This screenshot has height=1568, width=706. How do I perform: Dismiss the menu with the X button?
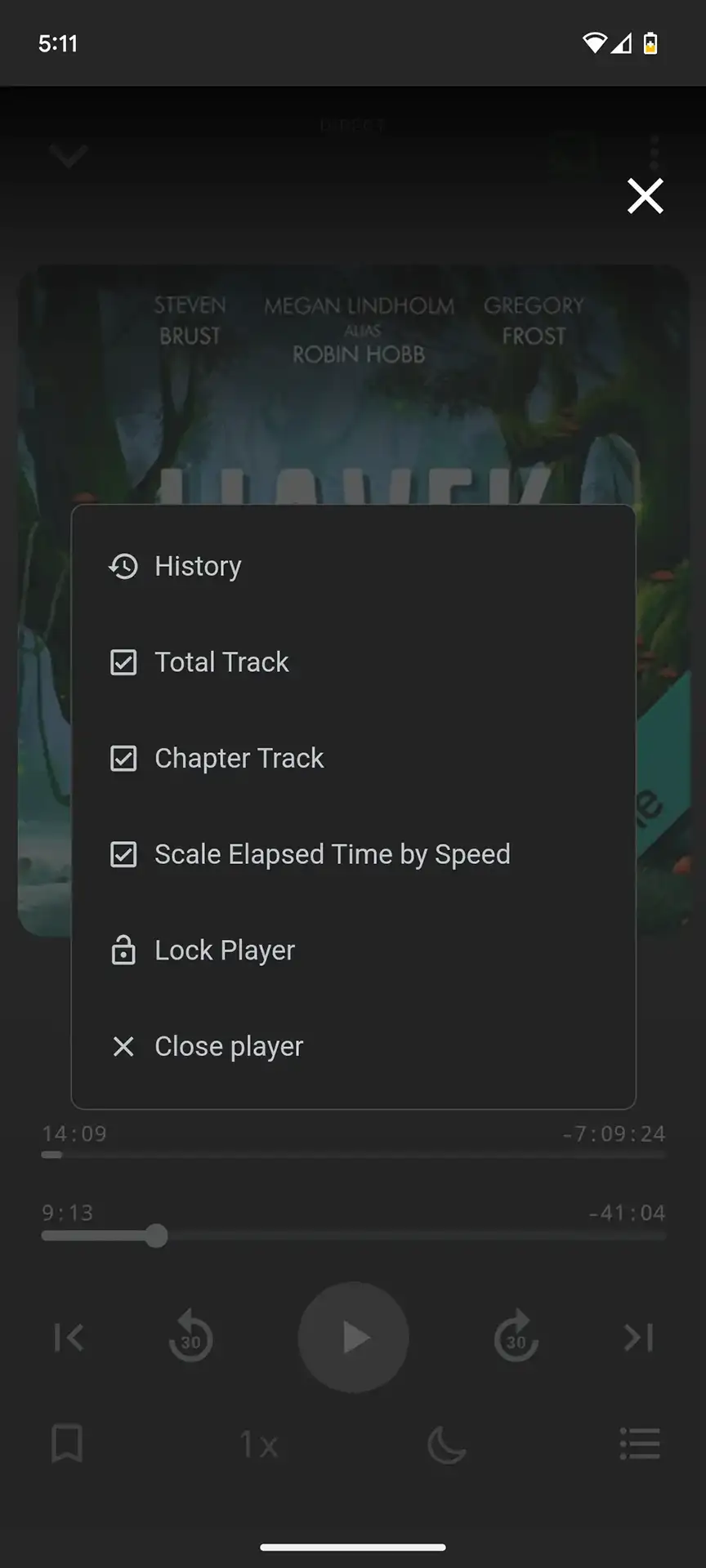point(645,196)
